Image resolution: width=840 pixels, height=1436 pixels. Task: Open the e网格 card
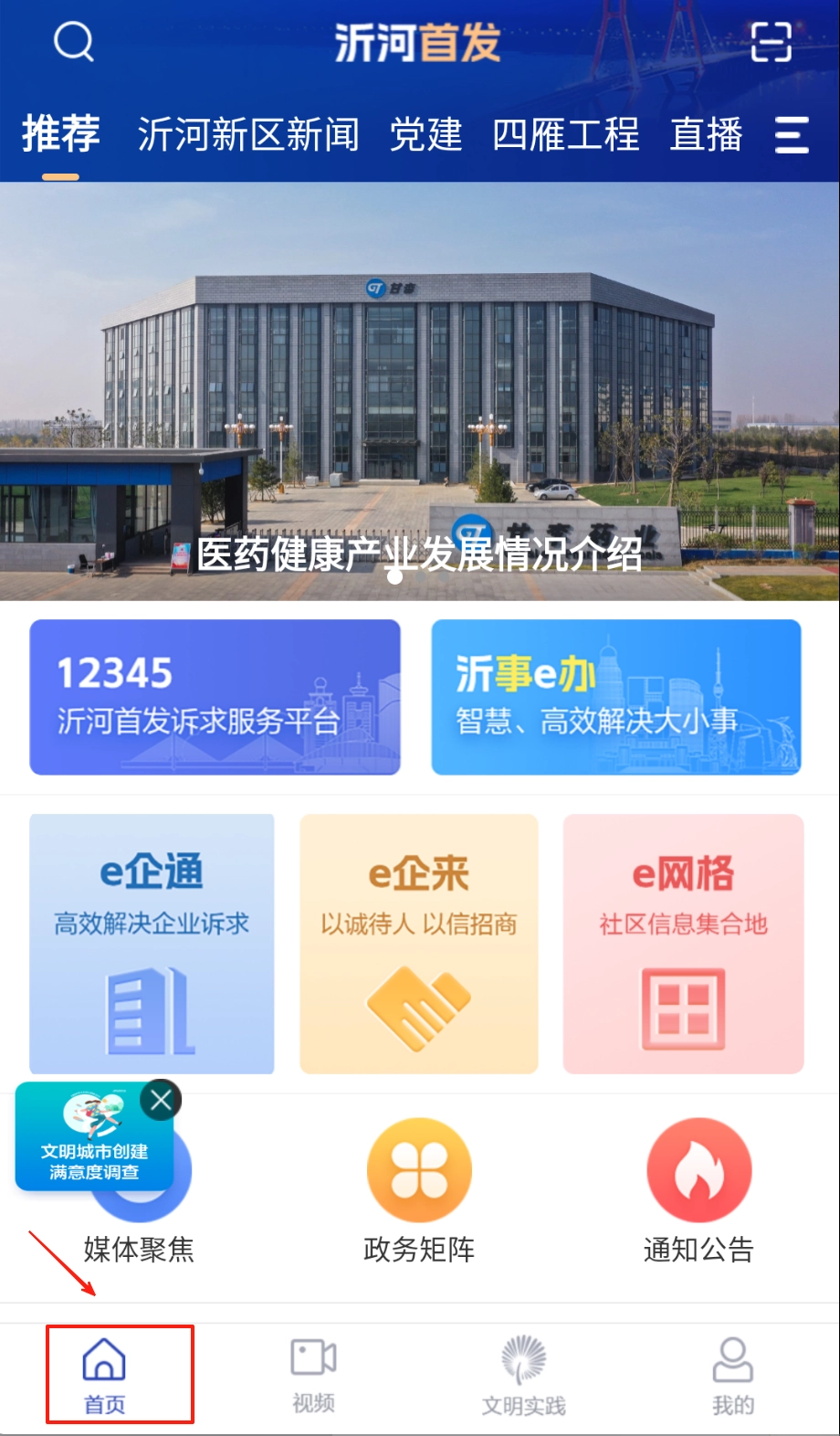(x=684, y=944)
